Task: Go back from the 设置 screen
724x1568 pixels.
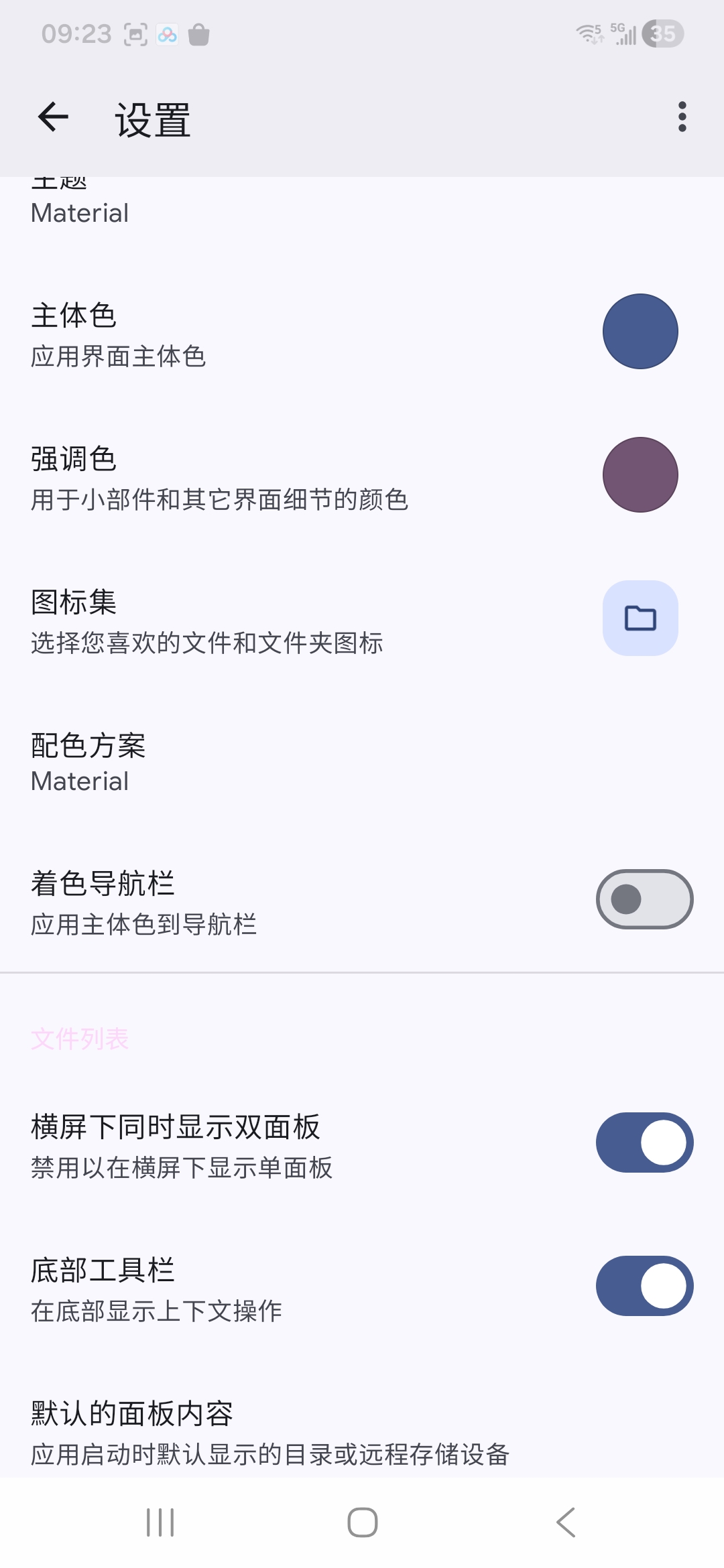Action: click(x=54, y=117)
